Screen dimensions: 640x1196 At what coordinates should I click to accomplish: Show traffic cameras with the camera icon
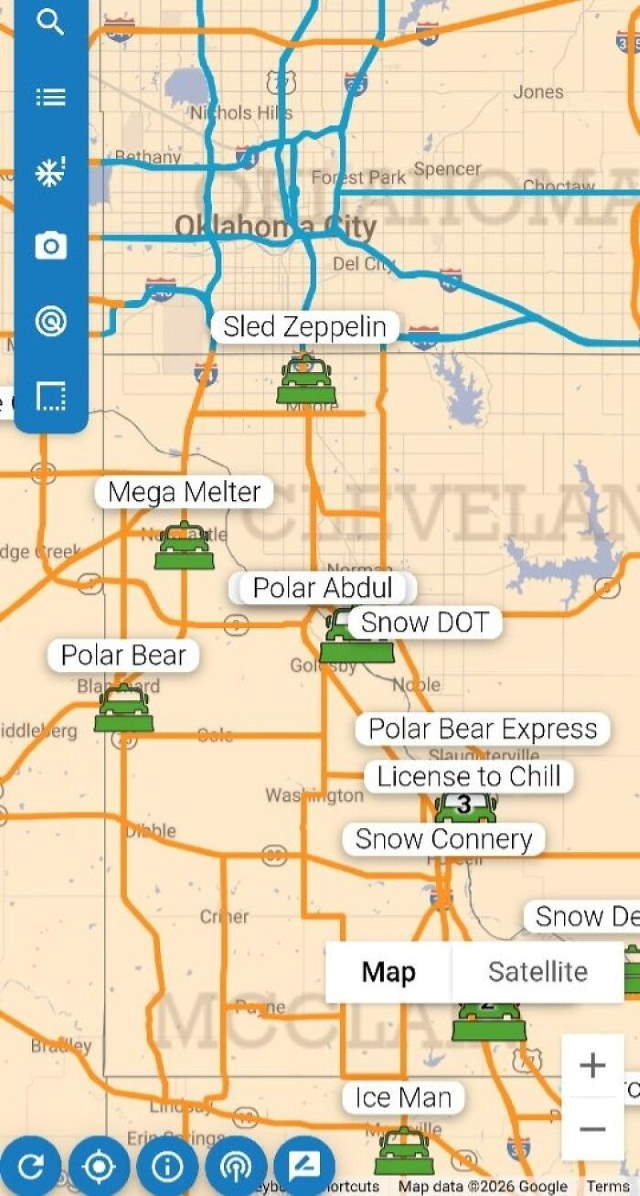(x=50, y=246)
